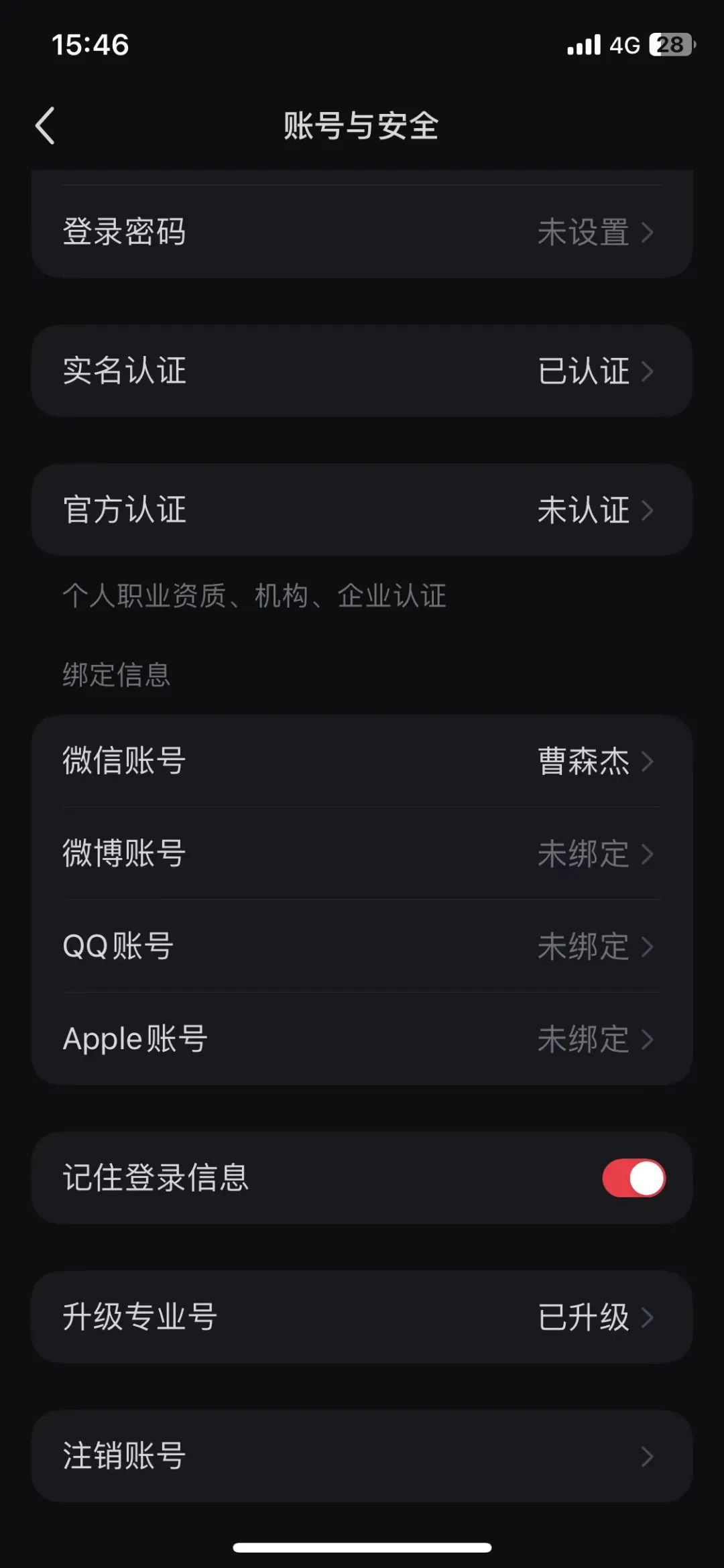
Task: Expand the Apple账号 row chevron
Action: 648,1038
